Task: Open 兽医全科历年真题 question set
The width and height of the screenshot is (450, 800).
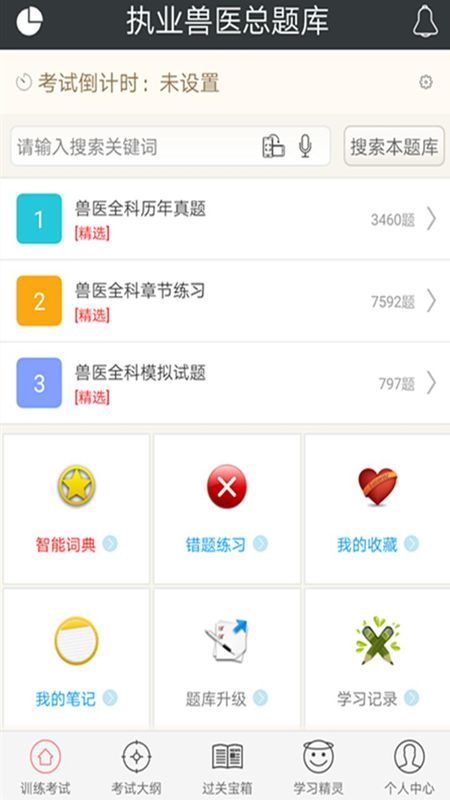Action: pyautogui.click(x=225, y=219)
